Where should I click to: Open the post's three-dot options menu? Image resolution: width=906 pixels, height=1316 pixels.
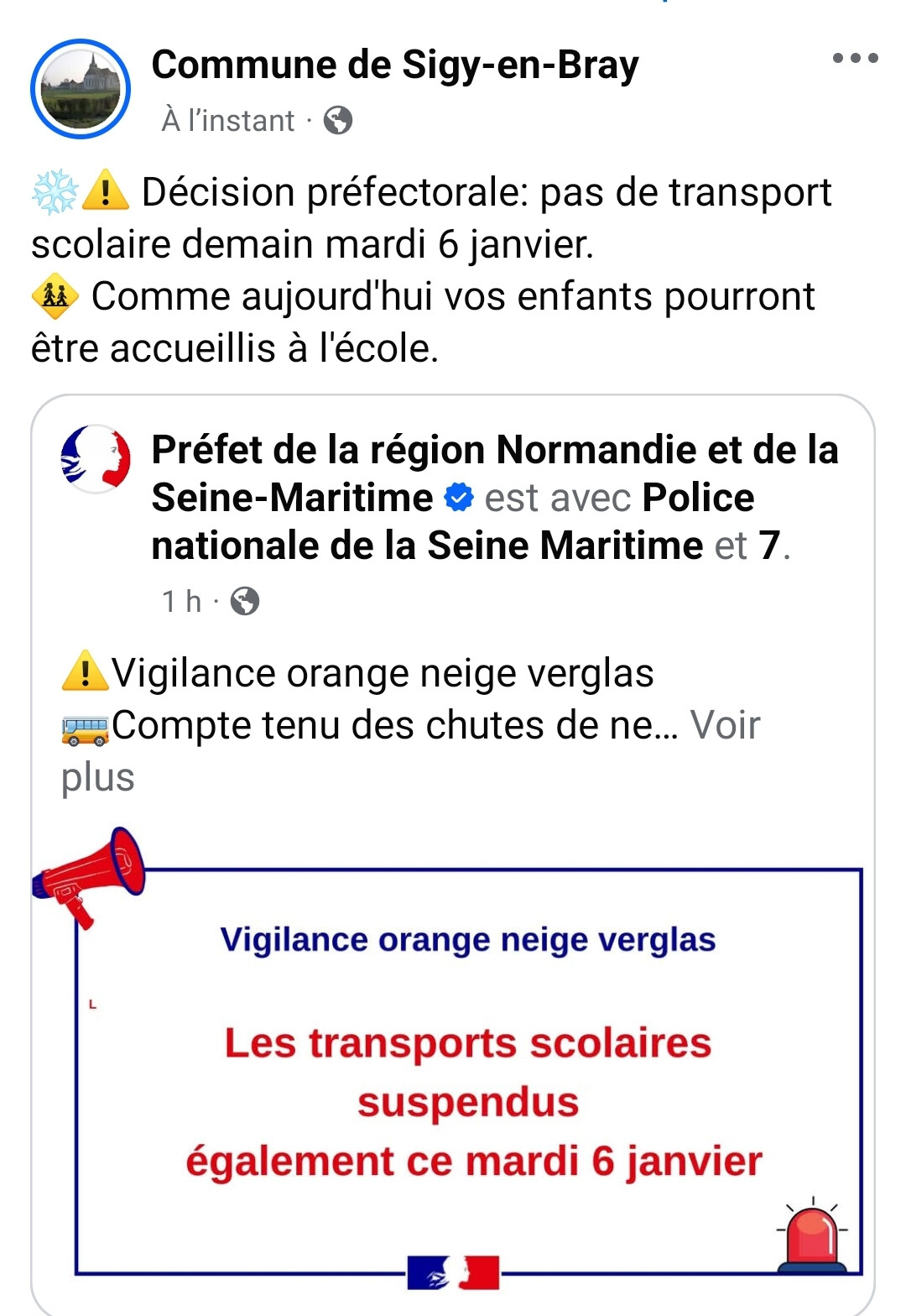(x=855, y=58)
